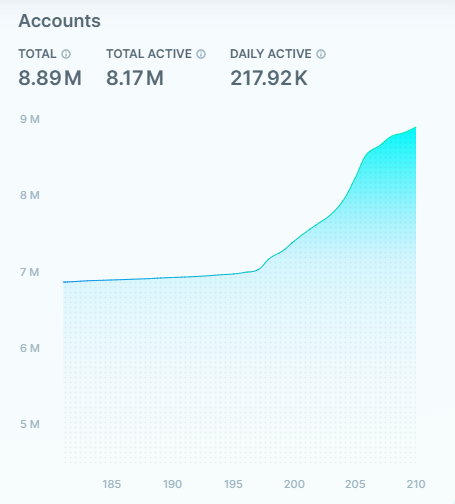455x504 pixels.
Task: Show info for DAILY ACTIVE accounts
Action: [321, 54]
